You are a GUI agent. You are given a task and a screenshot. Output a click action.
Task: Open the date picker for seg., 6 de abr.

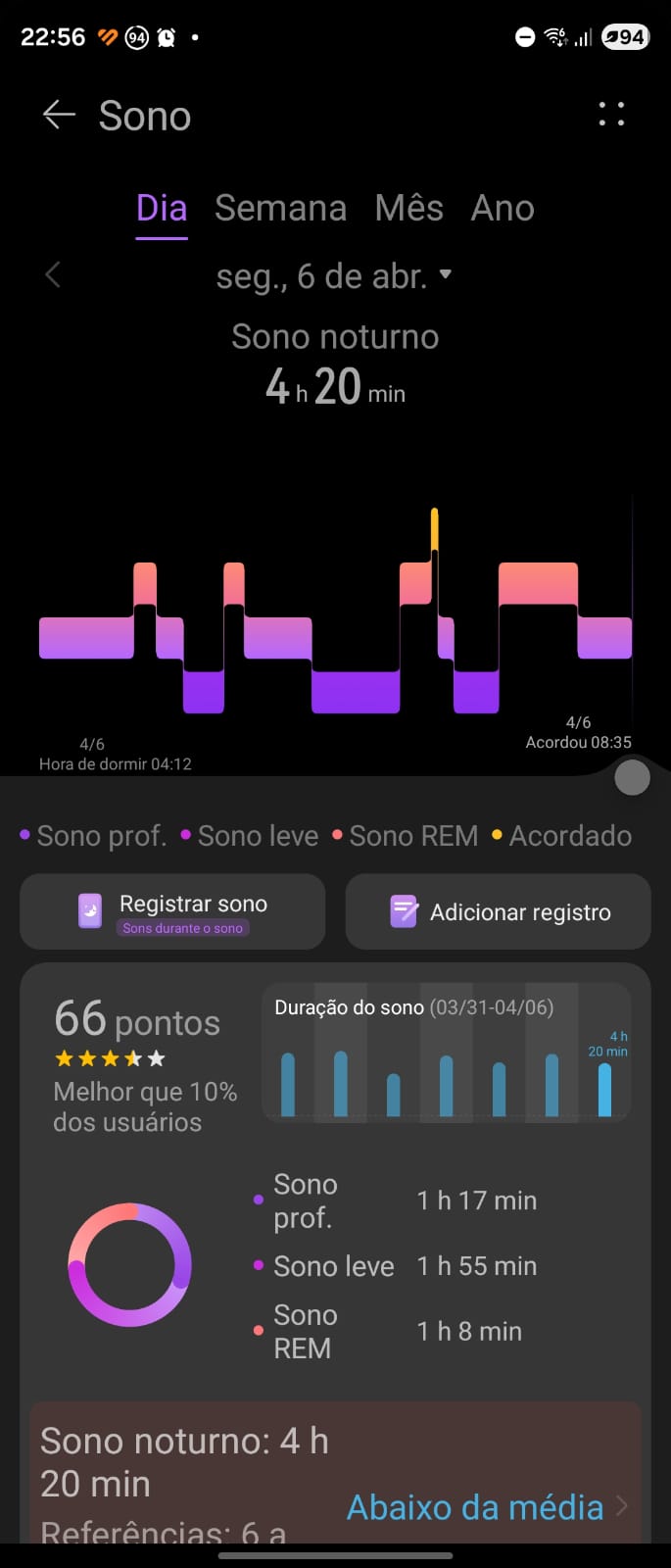[334, 276]
